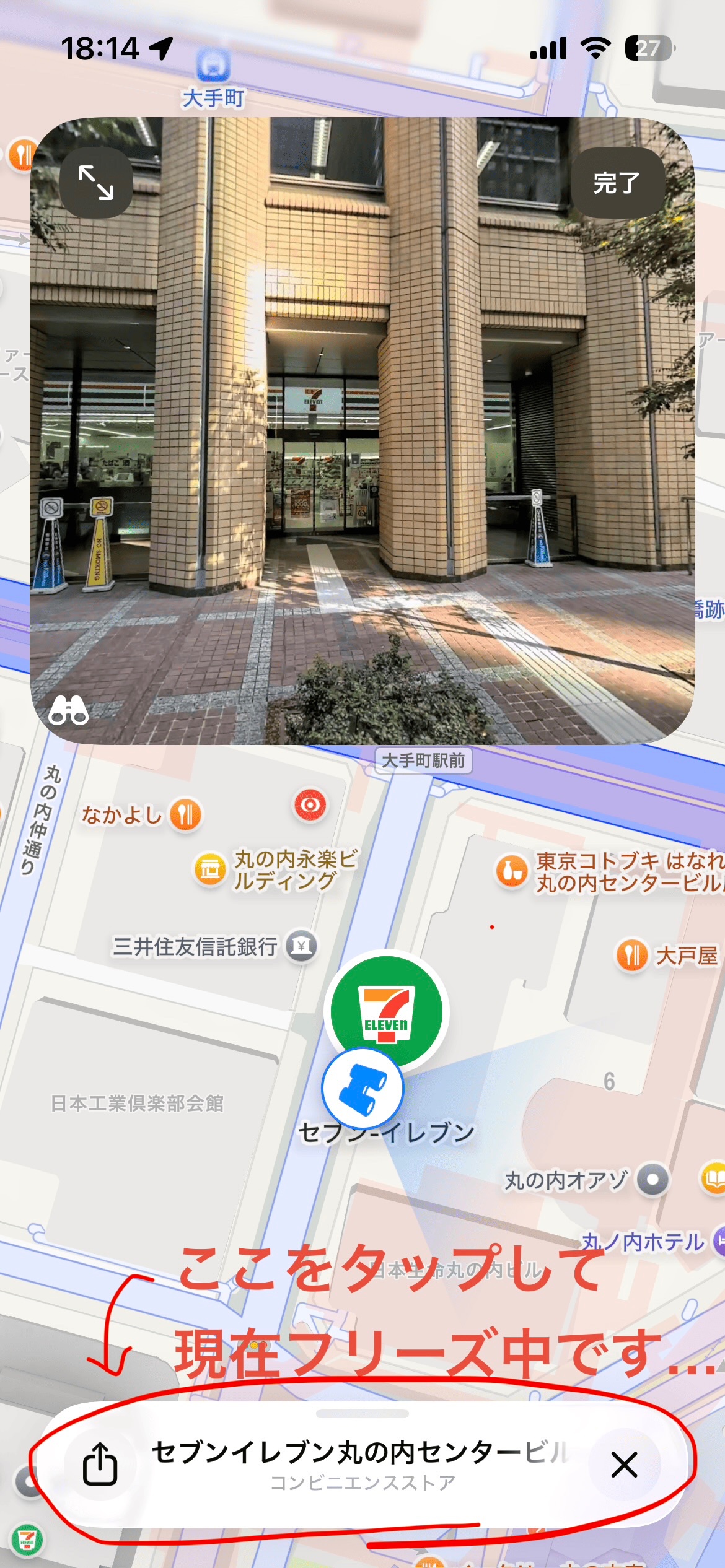
Task: Tap the 完了 button to finish
Action: [617, 183]
